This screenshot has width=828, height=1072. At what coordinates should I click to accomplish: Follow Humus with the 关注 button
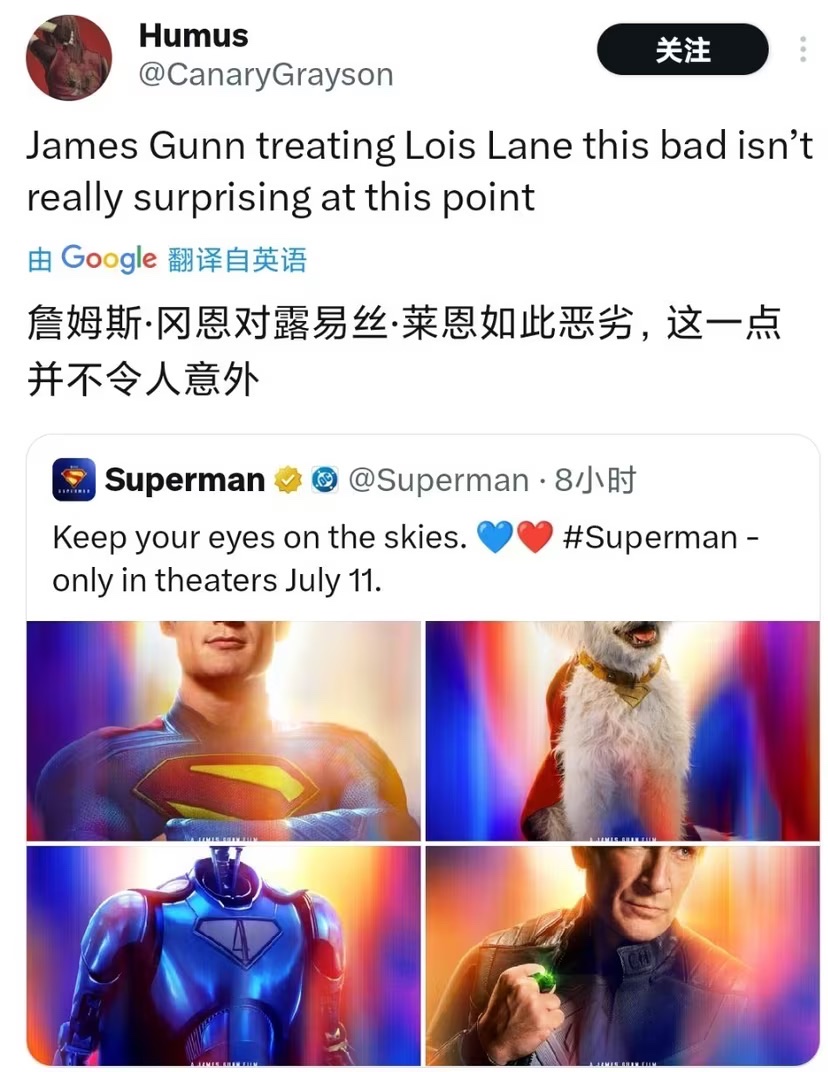click(x=683, y=50)
